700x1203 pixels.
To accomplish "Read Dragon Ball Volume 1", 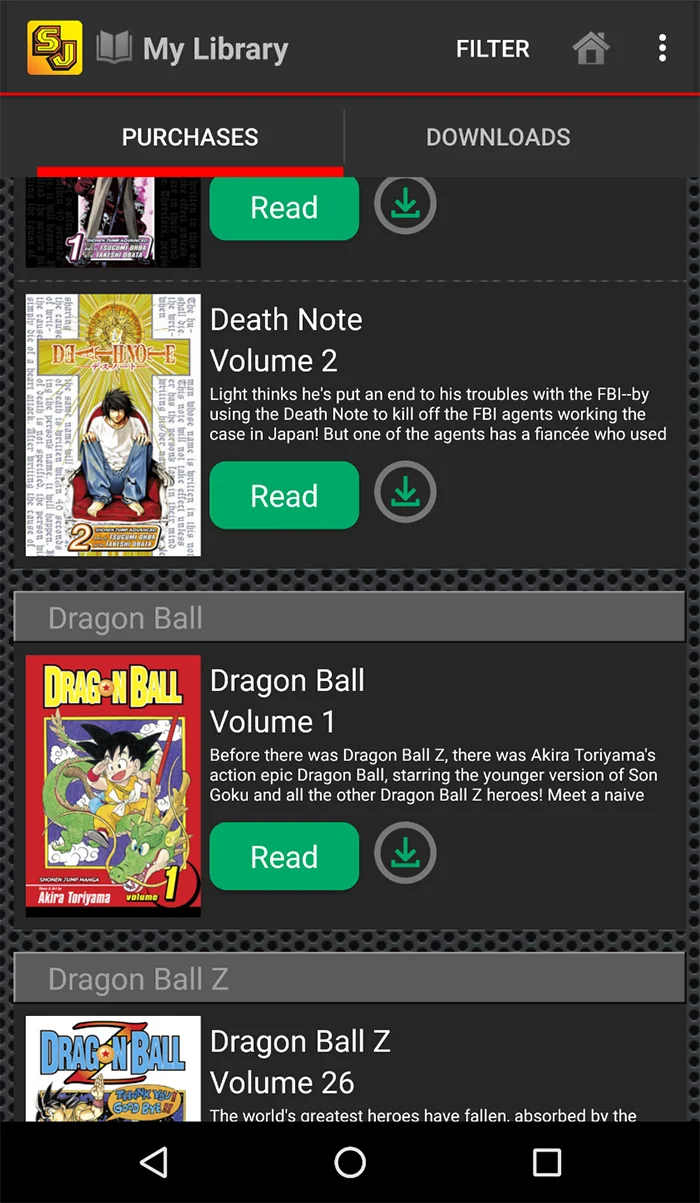I will [x=284, y=856].
